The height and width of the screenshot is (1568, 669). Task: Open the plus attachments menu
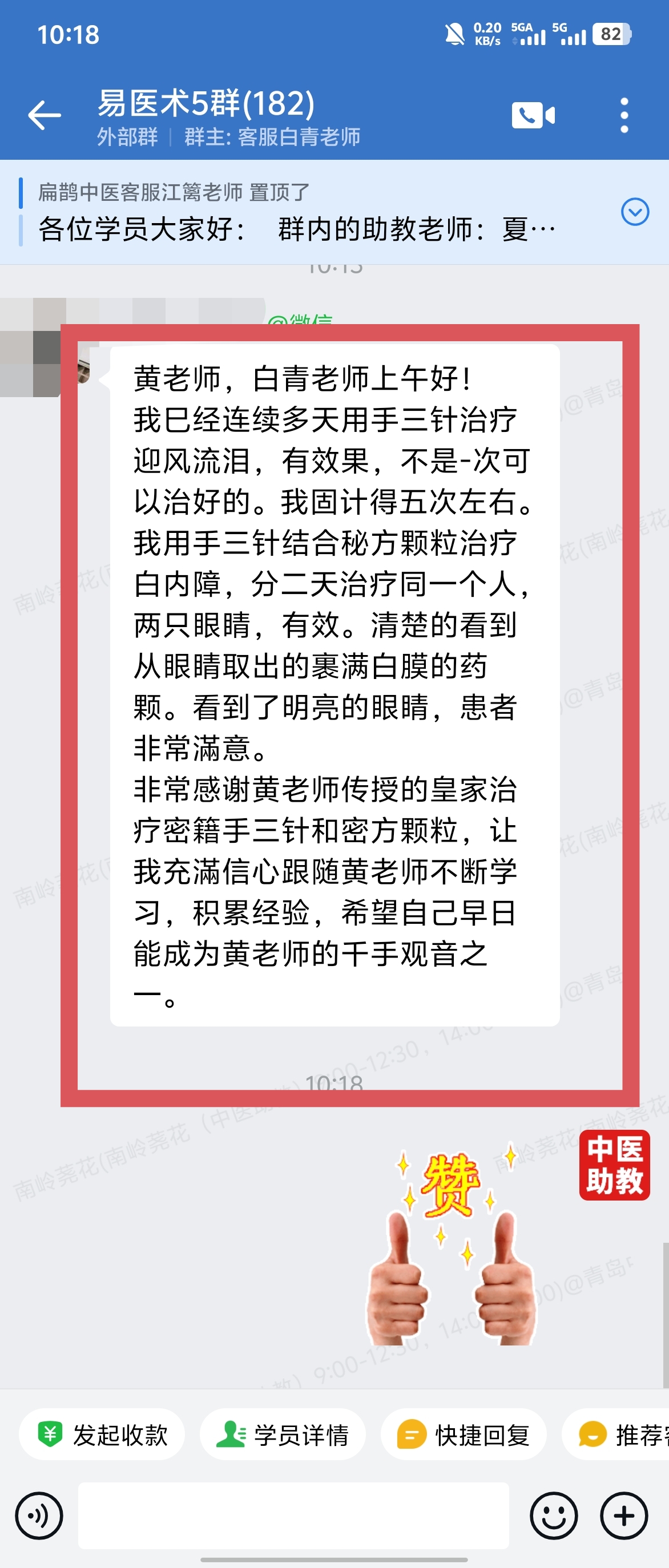[624, 1515]
